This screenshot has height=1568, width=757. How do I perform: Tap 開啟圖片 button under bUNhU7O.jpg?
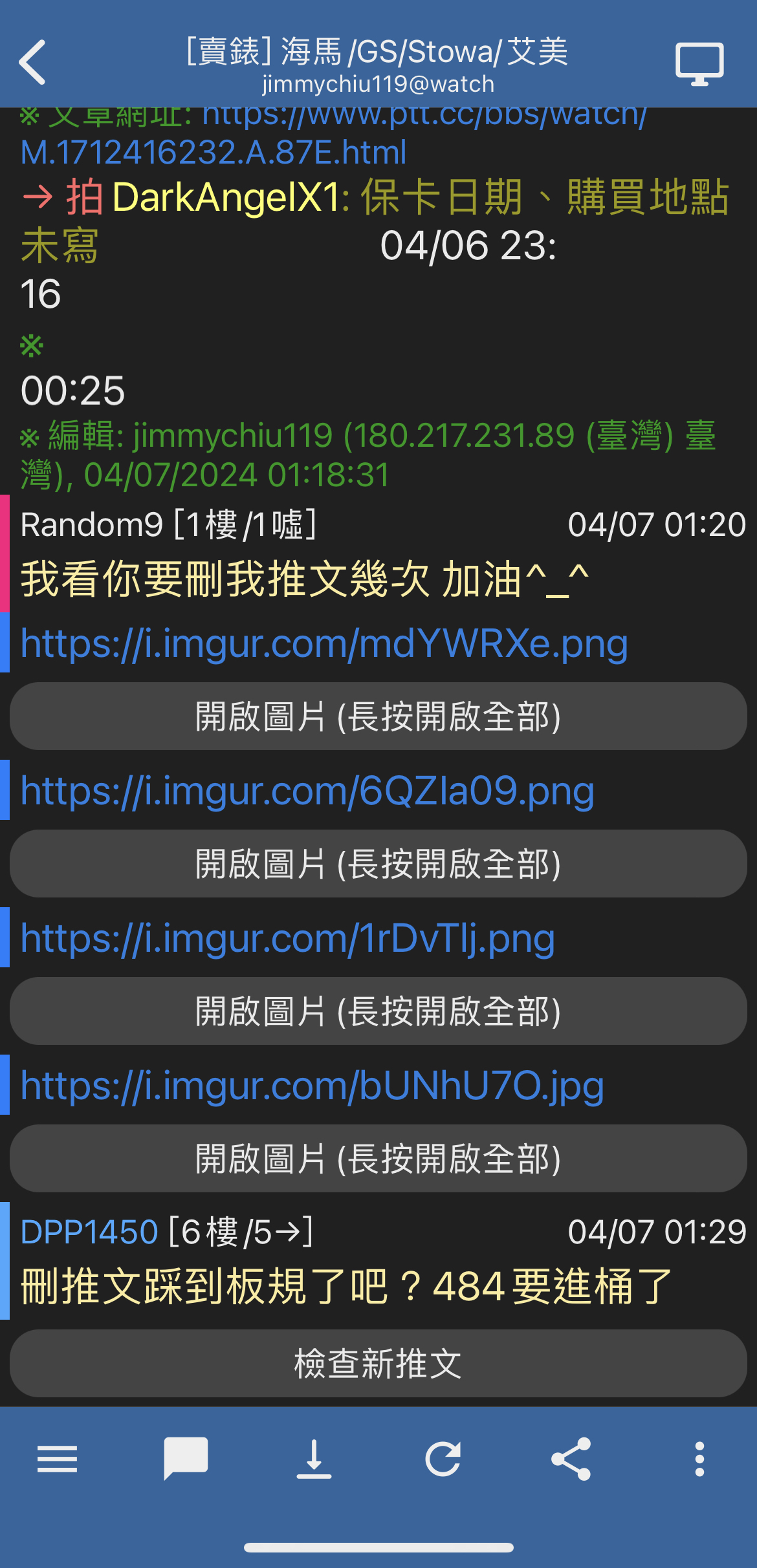coord(378,1159)
